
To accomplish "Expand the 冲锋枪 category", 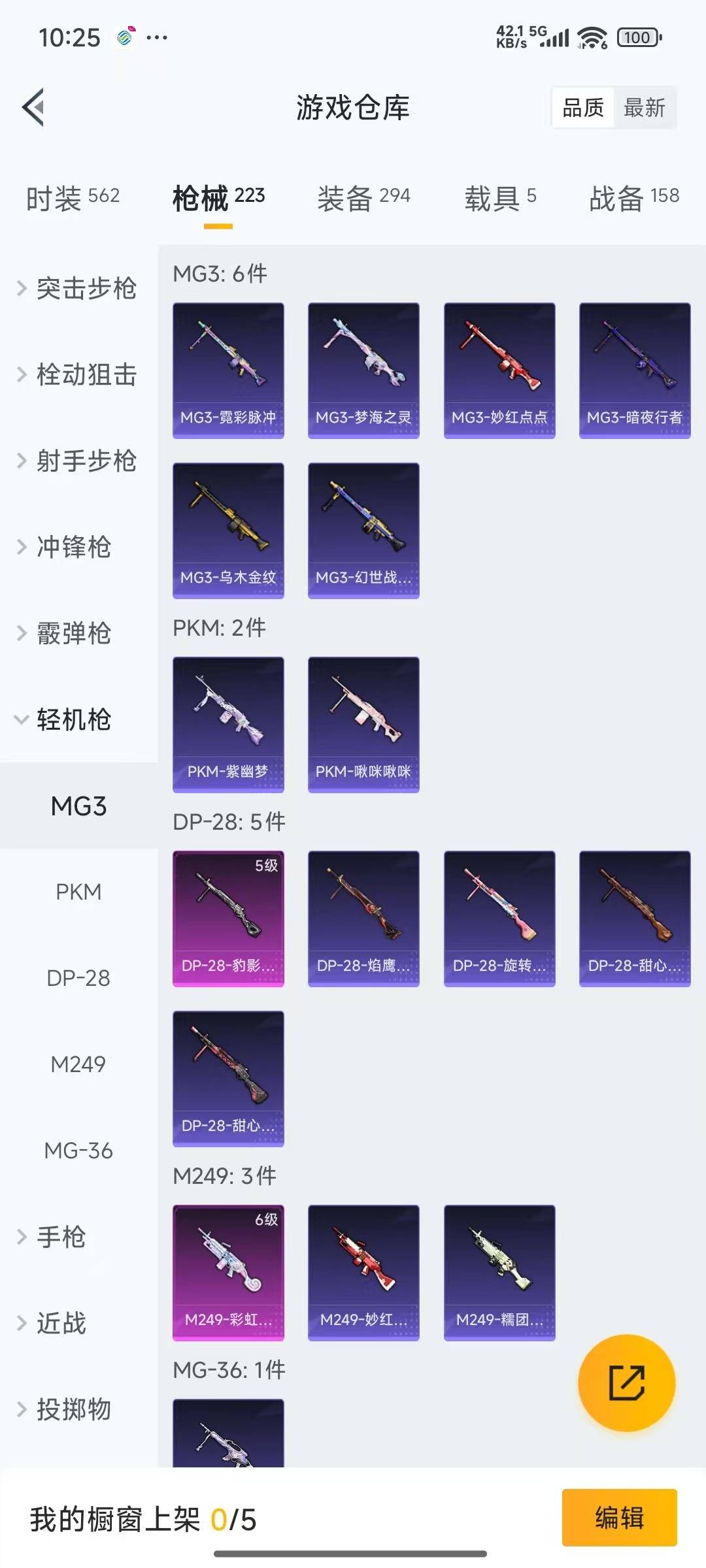I will 65,547.
